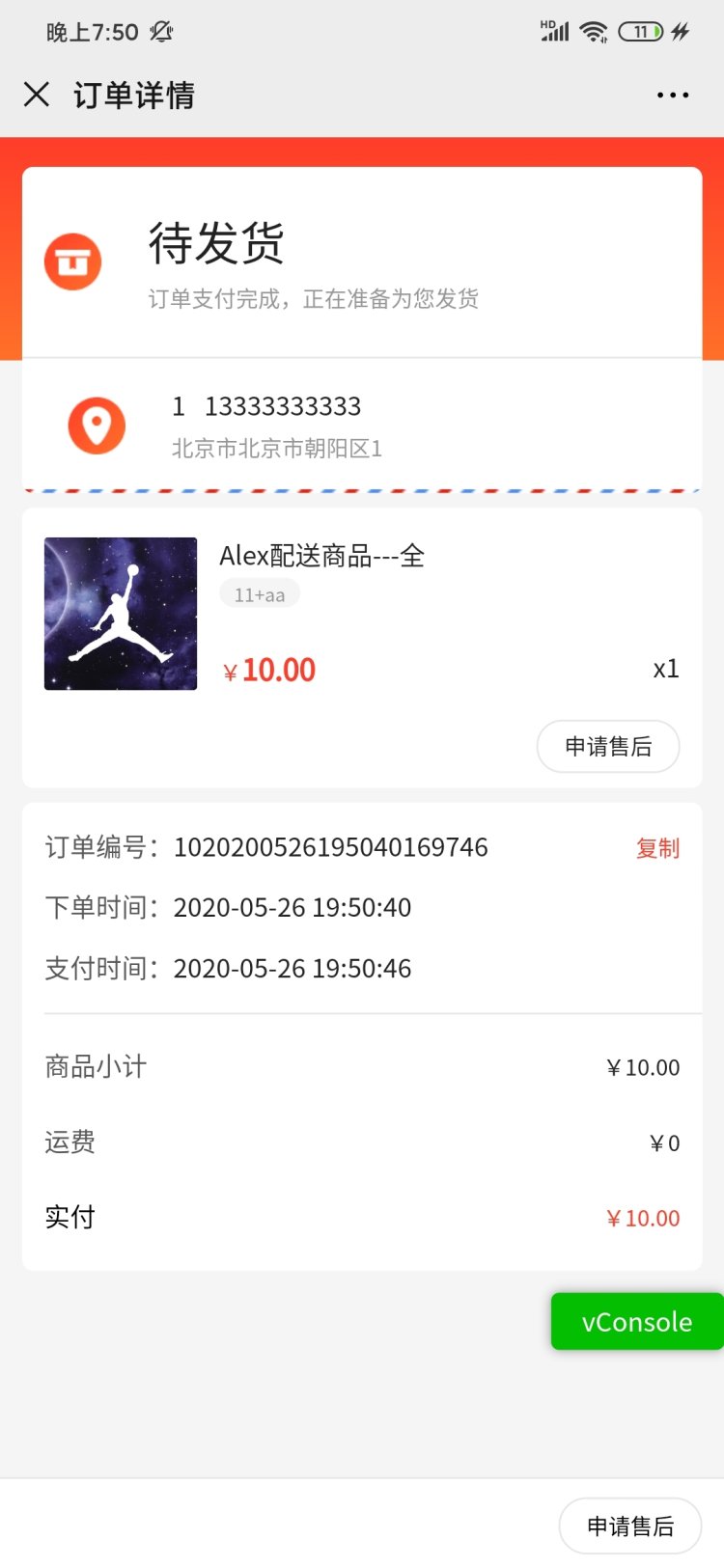Viewport: 724px width, 1568px height.
Task: Open the vConsole debug panel
Action: point(636,1321)
